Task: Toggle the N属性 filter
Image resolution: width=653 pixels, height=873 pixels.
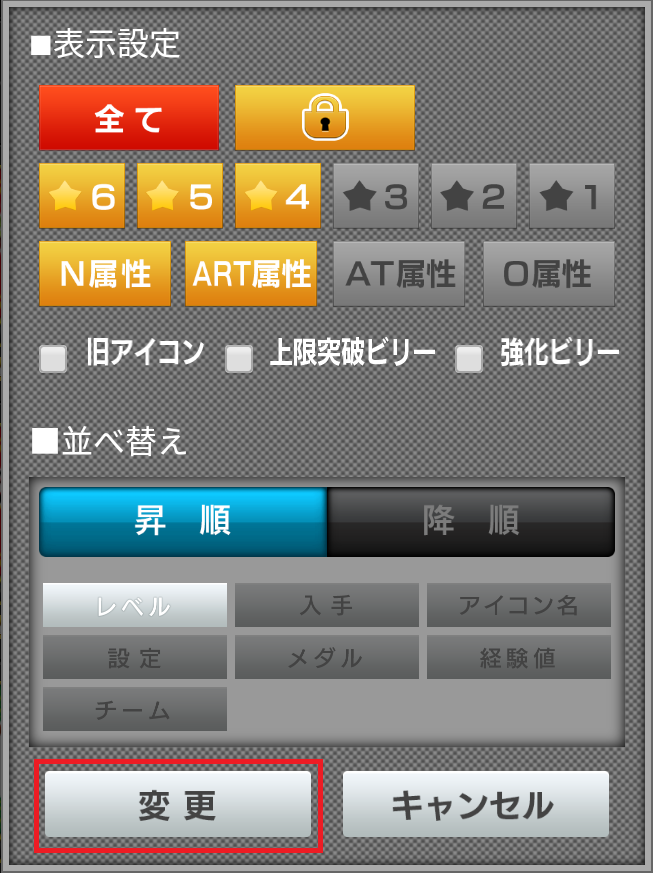Action: pyautogui.click(x=105, y=273)
